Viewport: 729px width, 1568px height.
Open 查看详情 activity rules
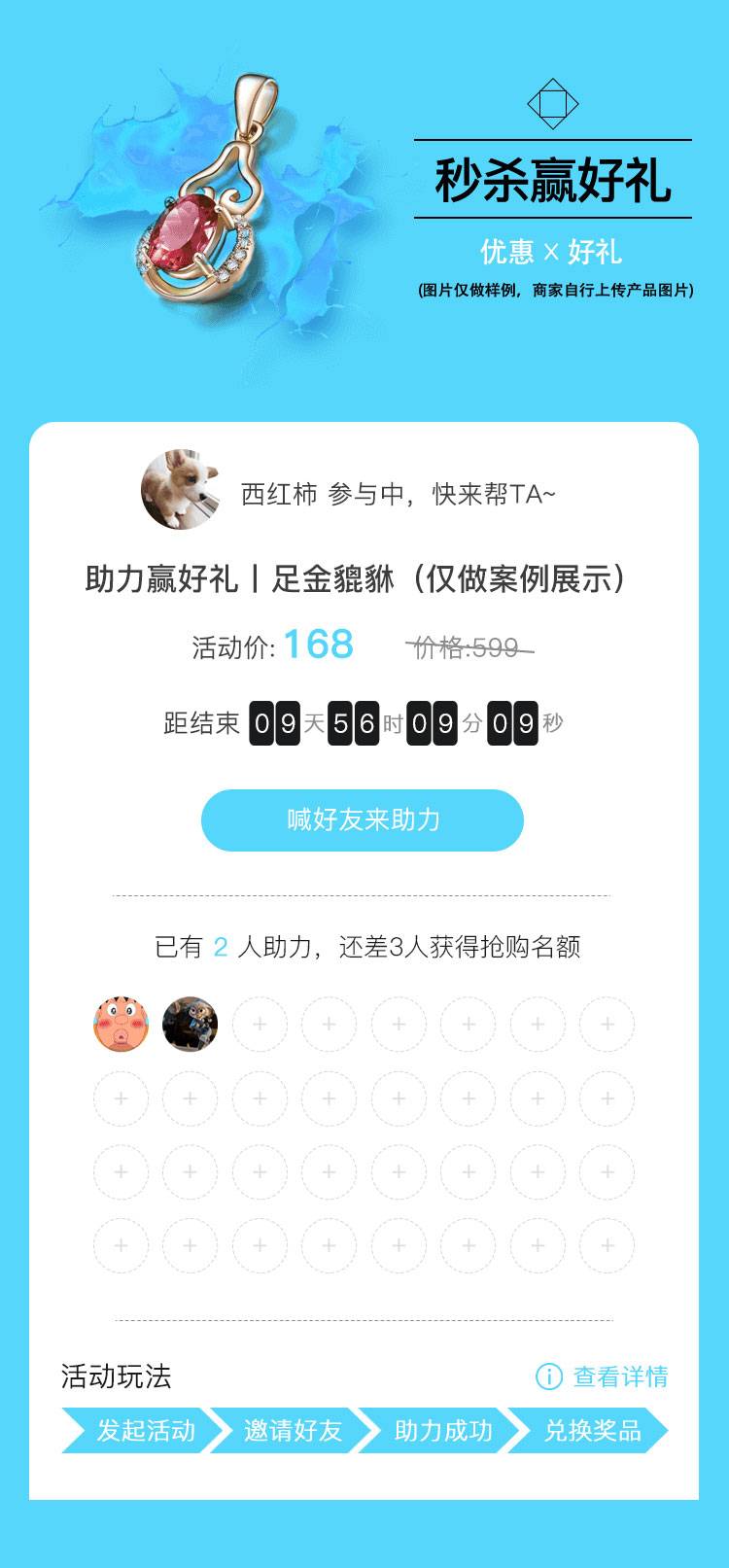(603, 1376)
